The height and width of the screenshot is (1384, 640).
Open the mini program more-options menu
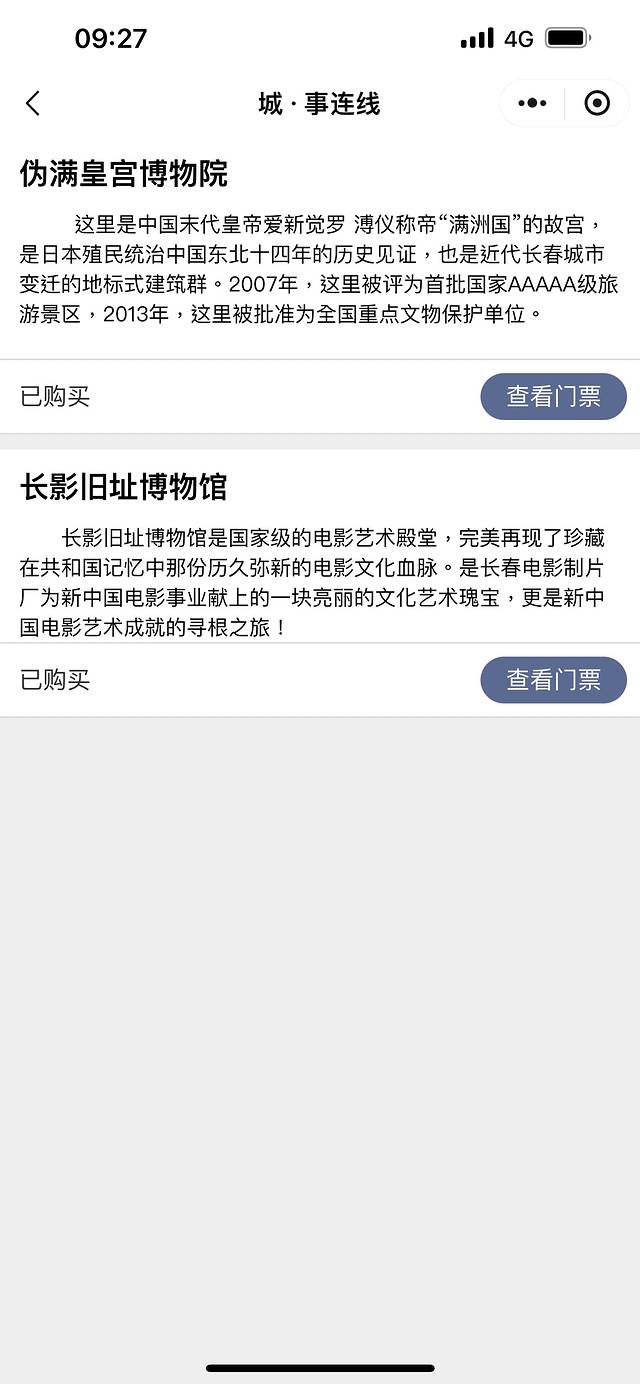tap(532, 103)
